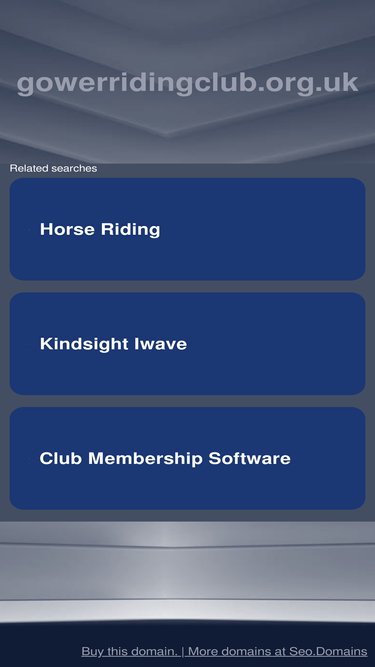Open Club Membership Software related search
This screenshot has width=375, height=667.
pos(188,458)
